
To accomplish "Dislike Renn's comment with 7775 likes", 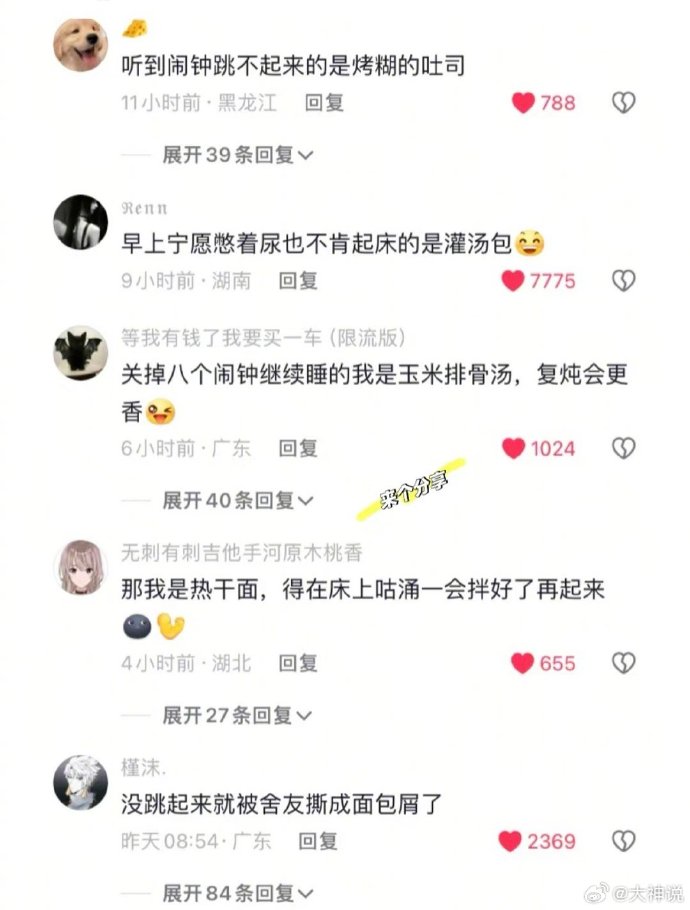I will pos(623,280).
